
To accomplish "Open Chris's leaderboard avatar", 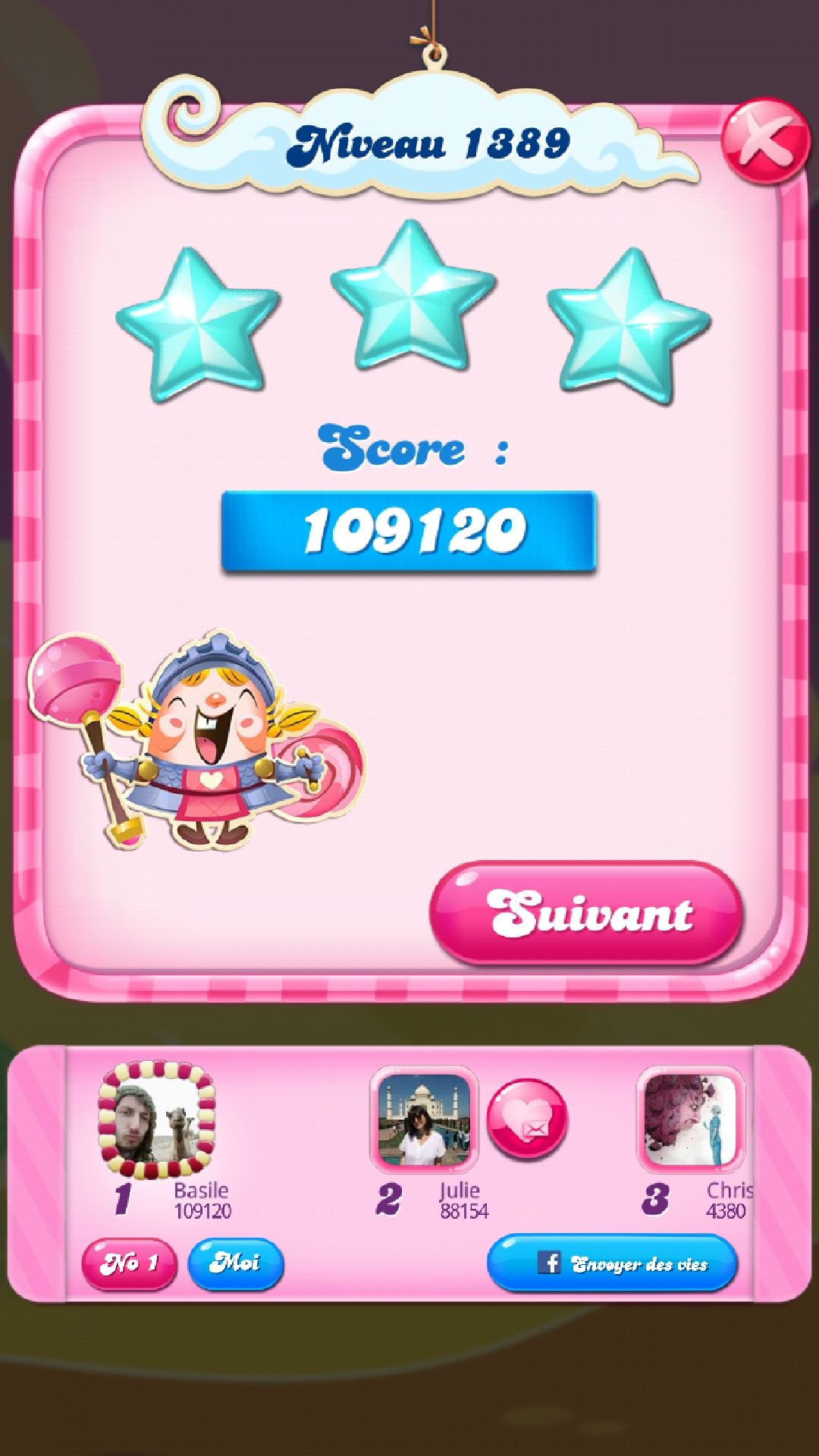I will 690,1119.
